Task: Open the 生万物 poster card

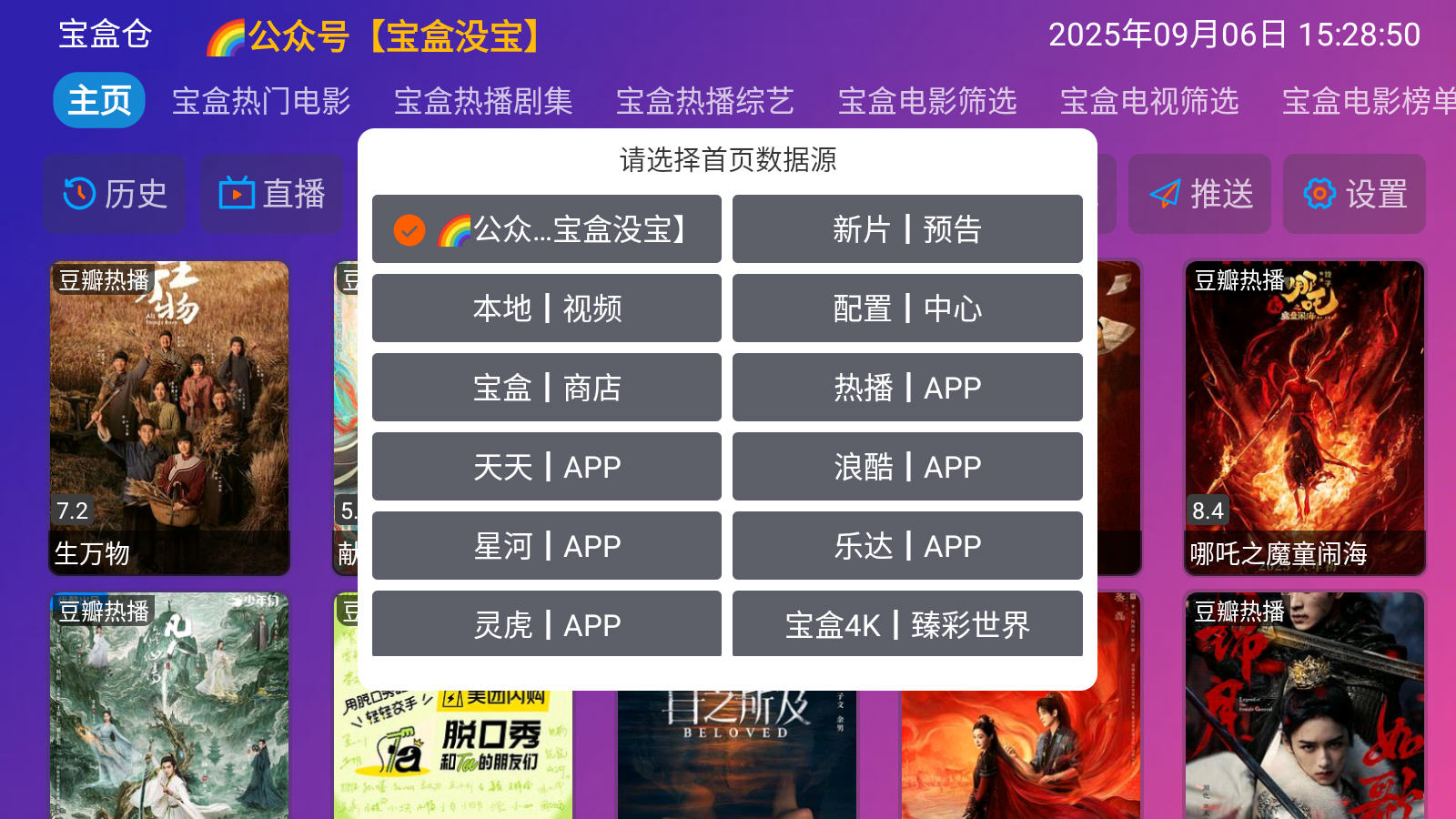Action: tap(169, 419)
